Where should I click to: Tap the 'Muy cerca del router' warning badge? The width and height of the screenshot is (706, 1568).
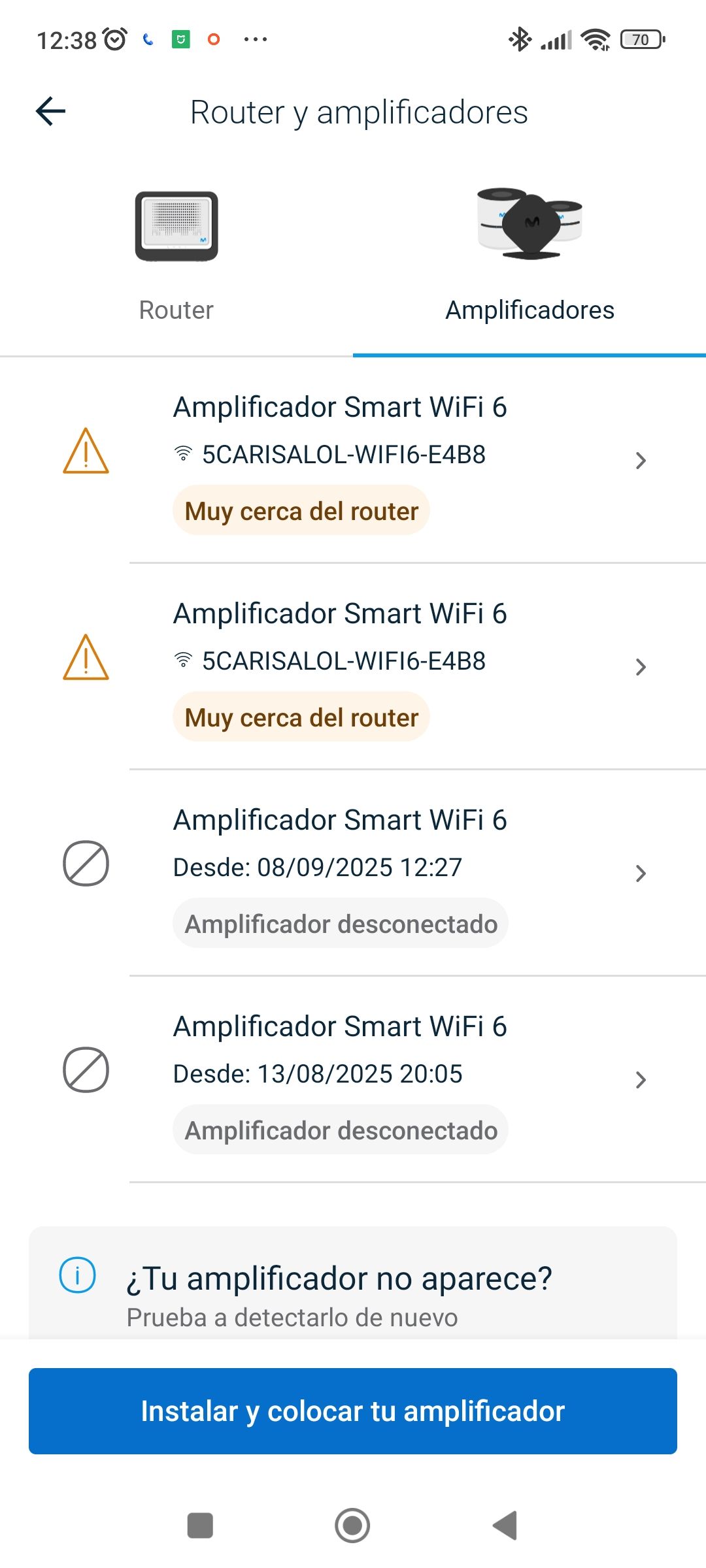click(x=301, y=511)
